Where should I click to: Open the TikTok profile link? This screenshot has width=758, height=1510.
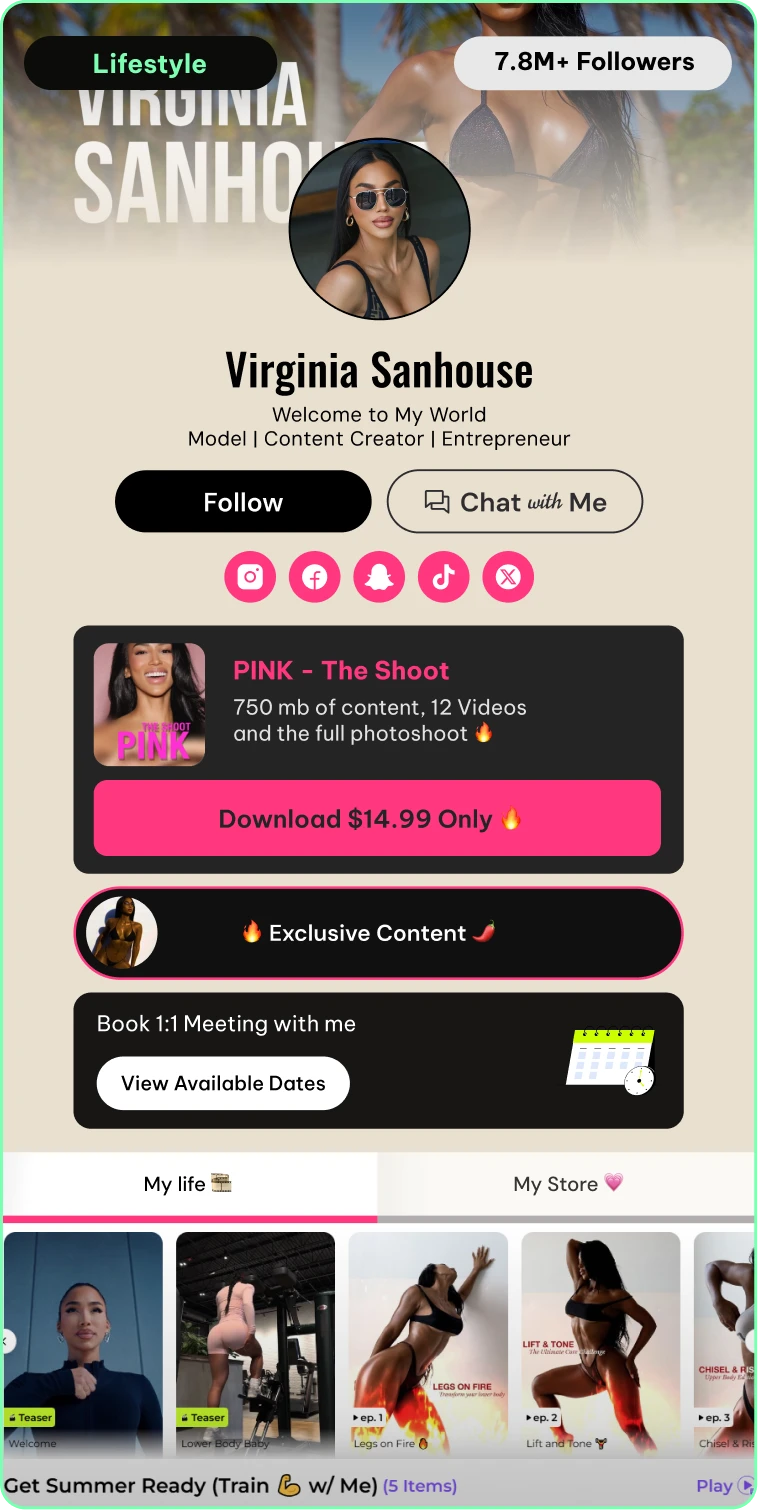coord(443,577)
